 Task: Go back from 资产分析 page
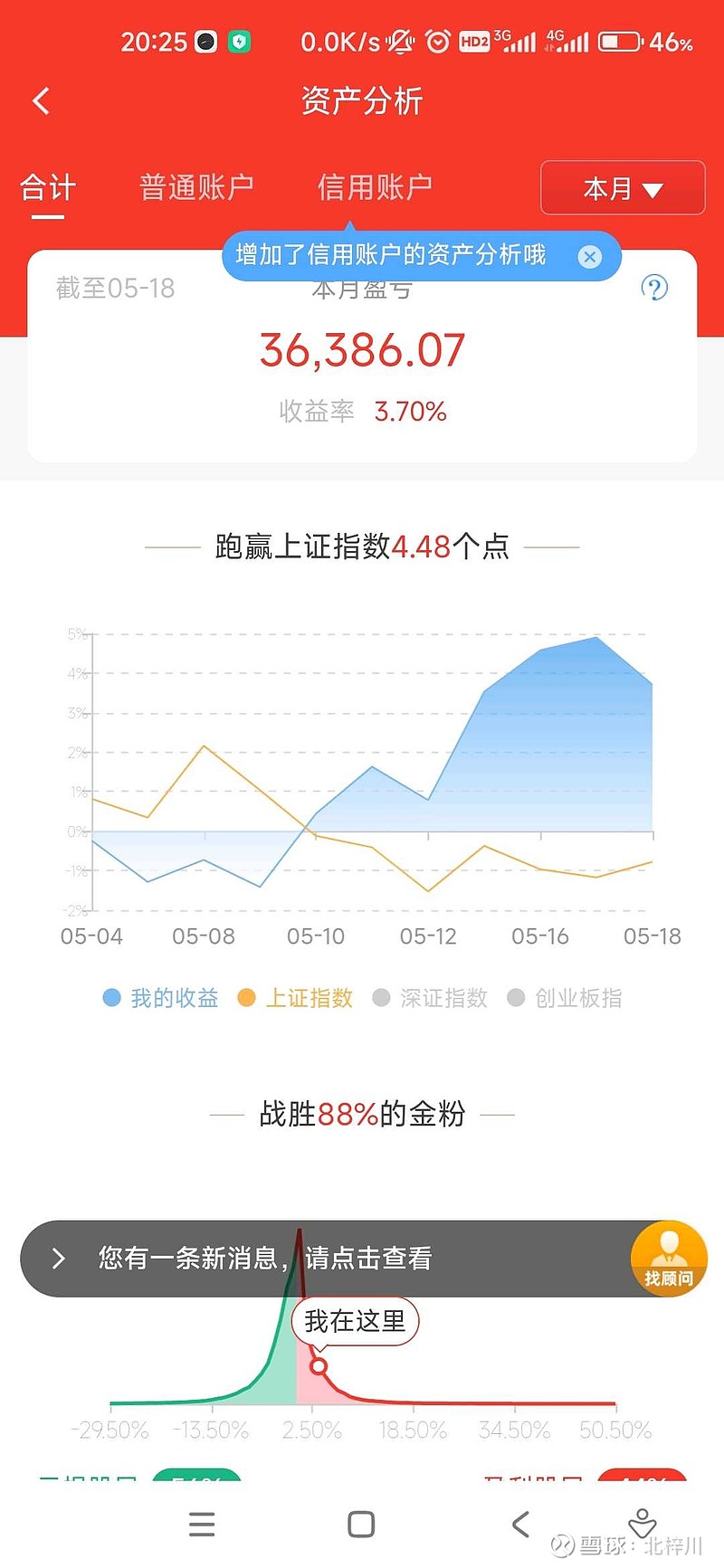click(41, 100)
